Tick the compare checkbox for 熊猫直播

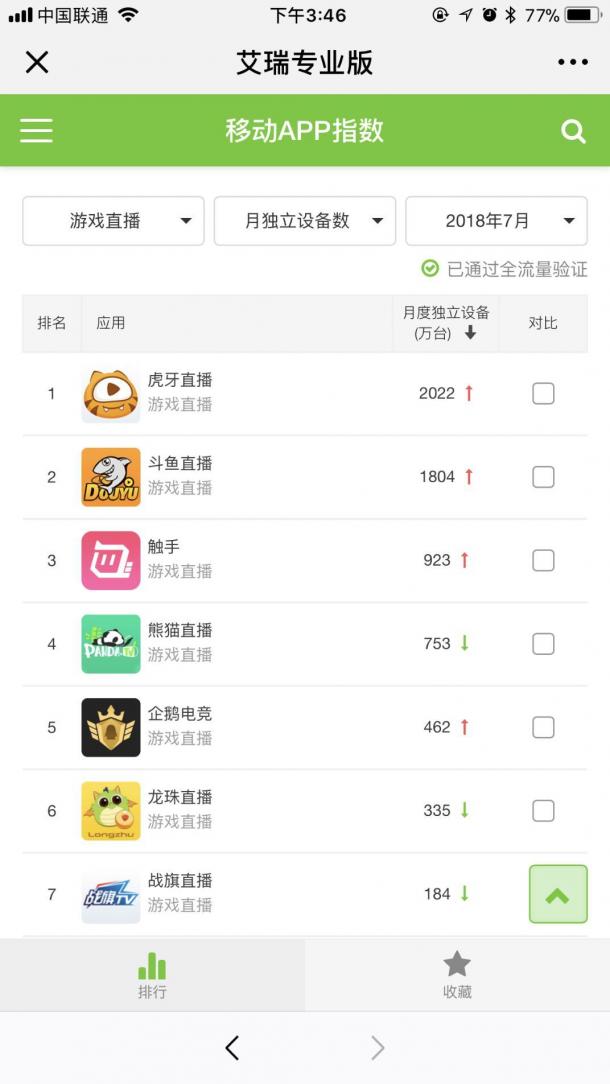tap(543, 644)
